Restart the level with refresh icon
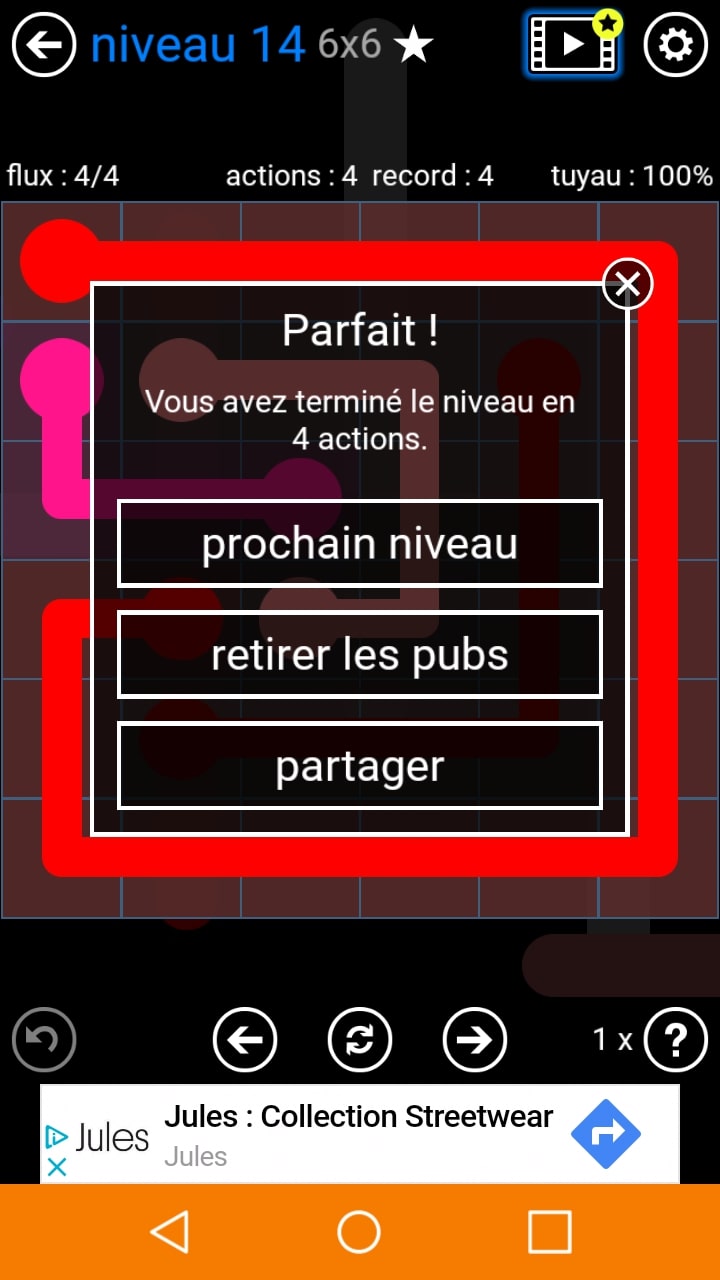 pyautogui.click(x=360, y=1040)
